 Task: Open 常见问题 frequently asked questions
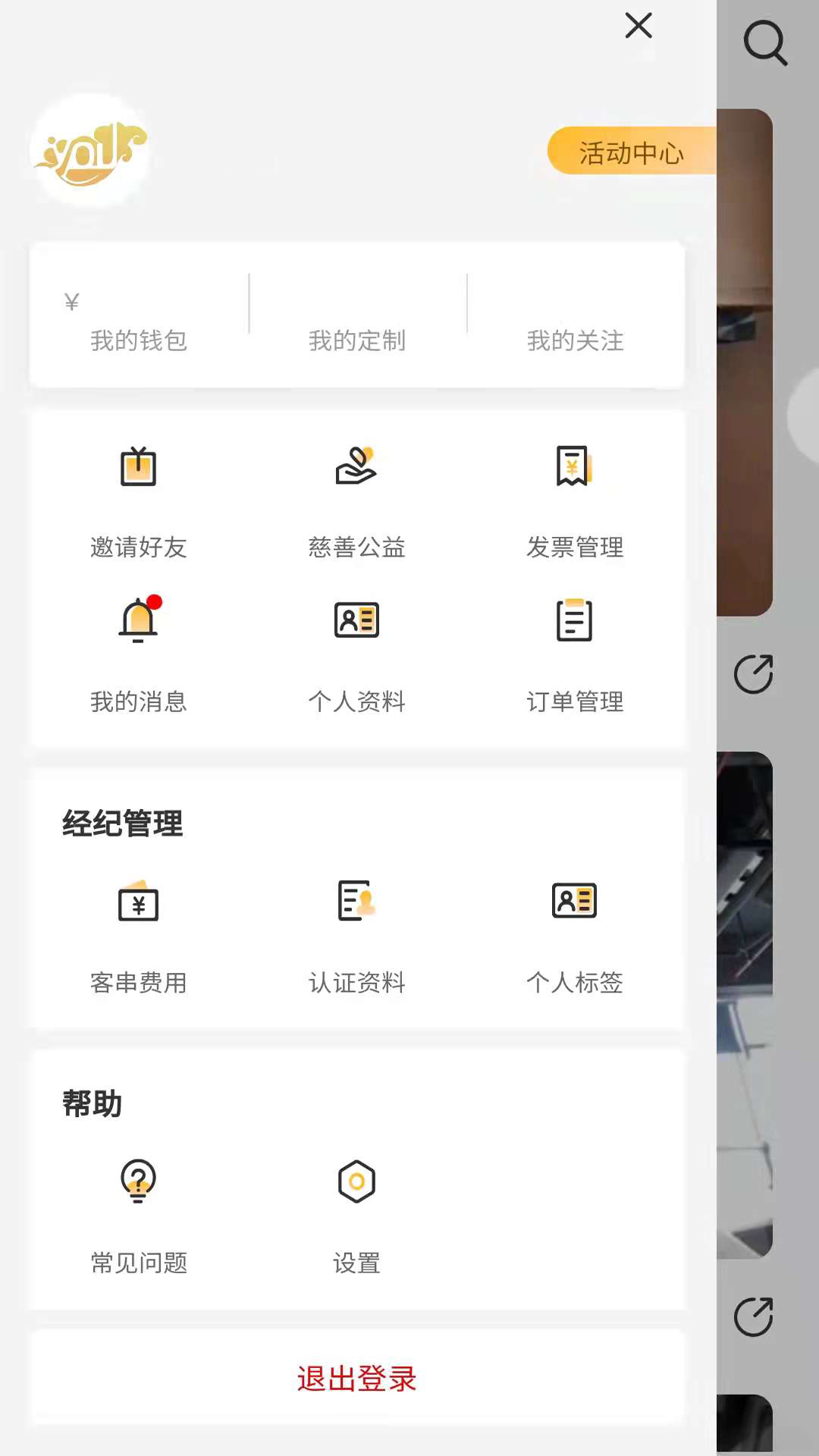click(138, 1181)
